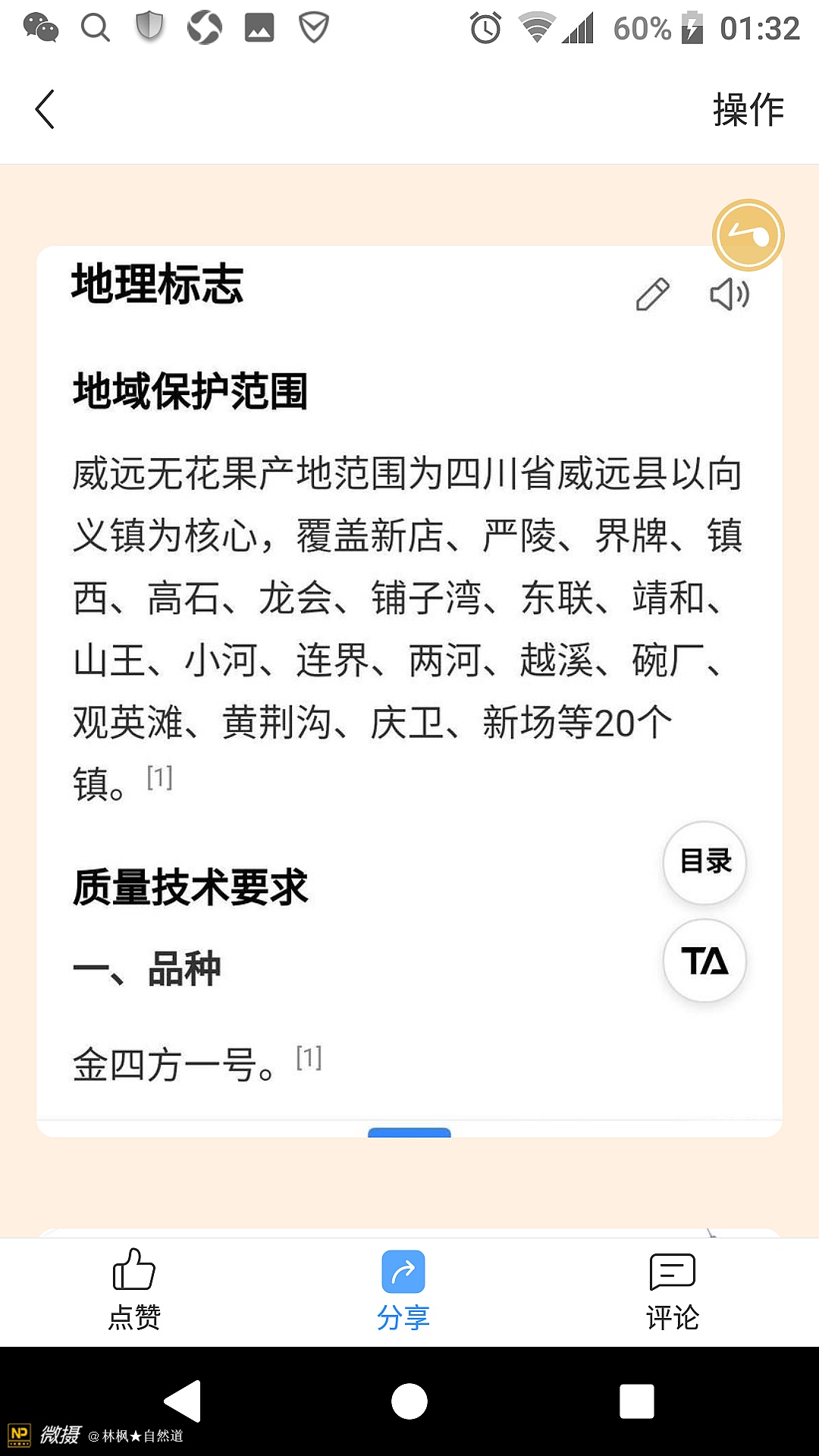
Task: Tap the orange floating round button
Action: coord(748,235)
